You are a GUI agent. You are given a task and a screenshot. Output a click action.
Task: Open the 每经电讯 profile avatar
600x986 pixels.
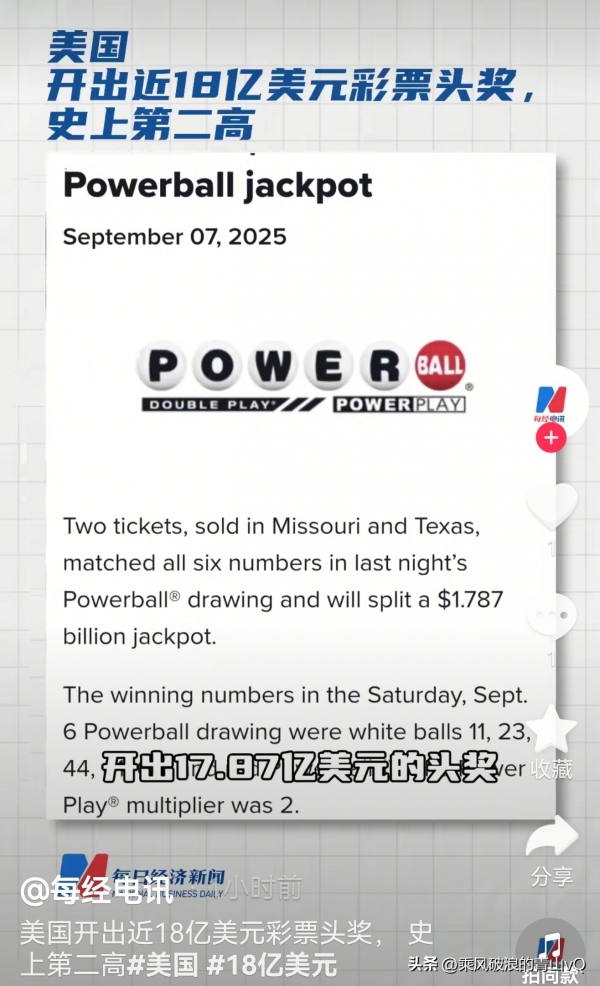tap(551, 398)
